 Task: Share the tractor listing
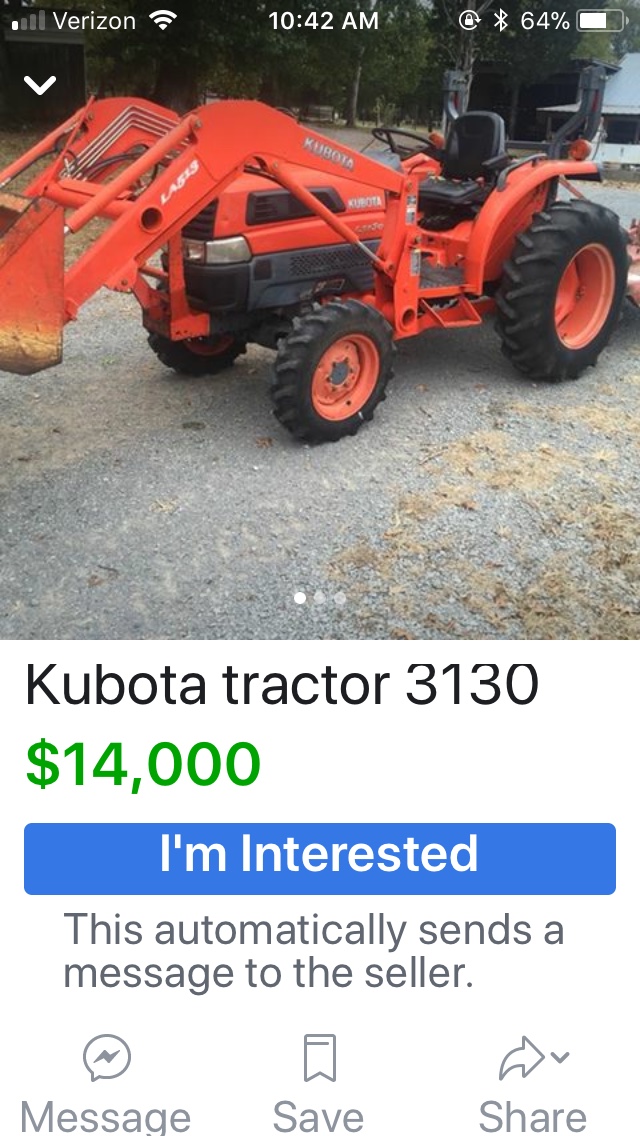pyautogui.click(x=533, y=1084)
